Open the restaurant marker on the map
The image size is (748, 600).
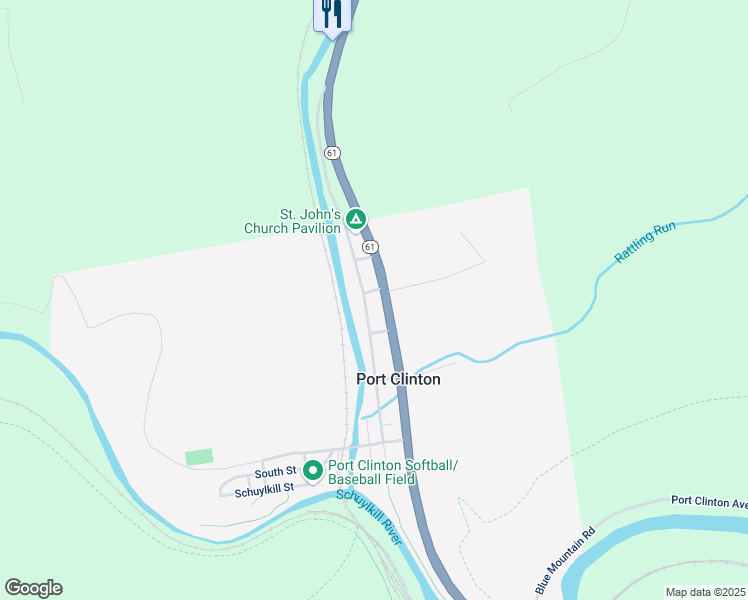tap(331, 13)
